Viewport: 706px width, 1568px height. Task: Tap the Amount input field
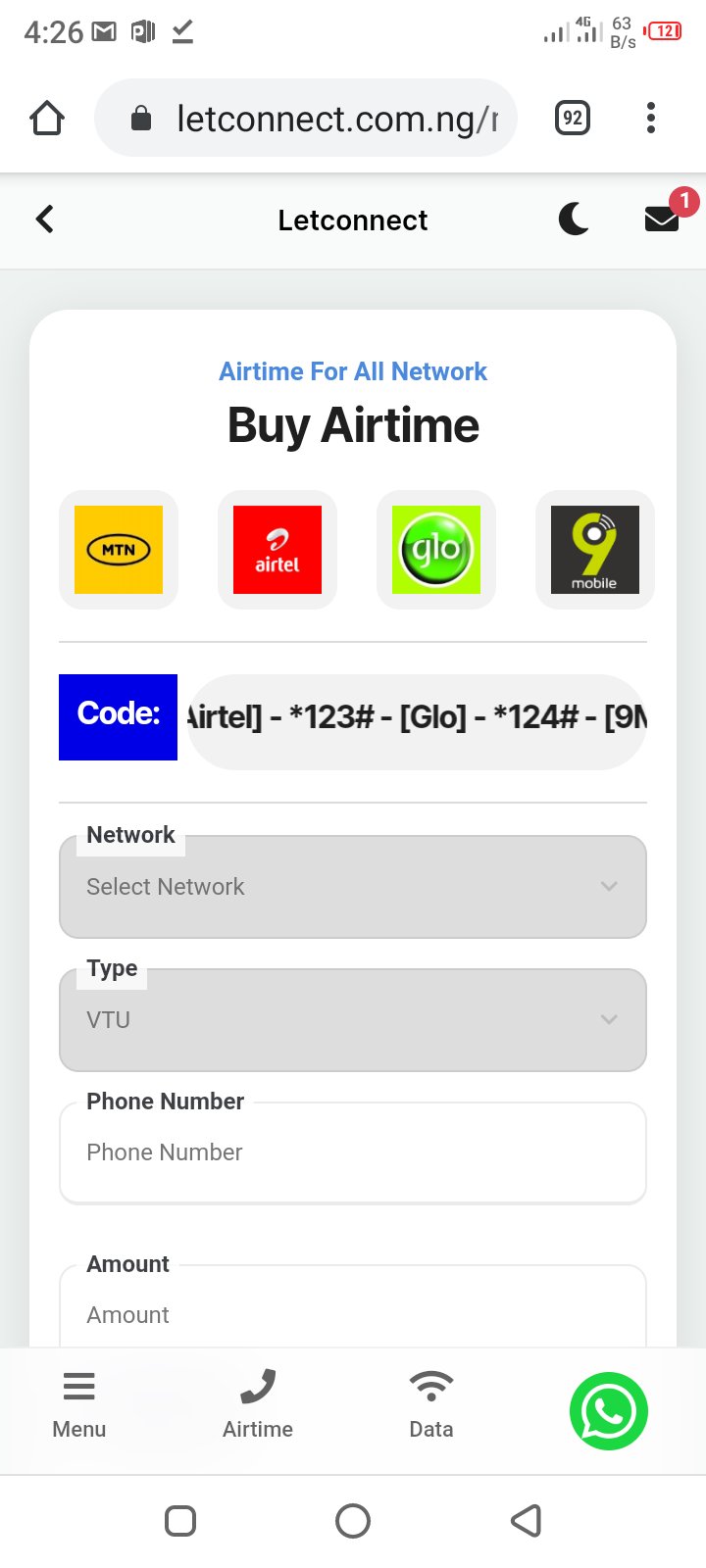(353, 1315)
